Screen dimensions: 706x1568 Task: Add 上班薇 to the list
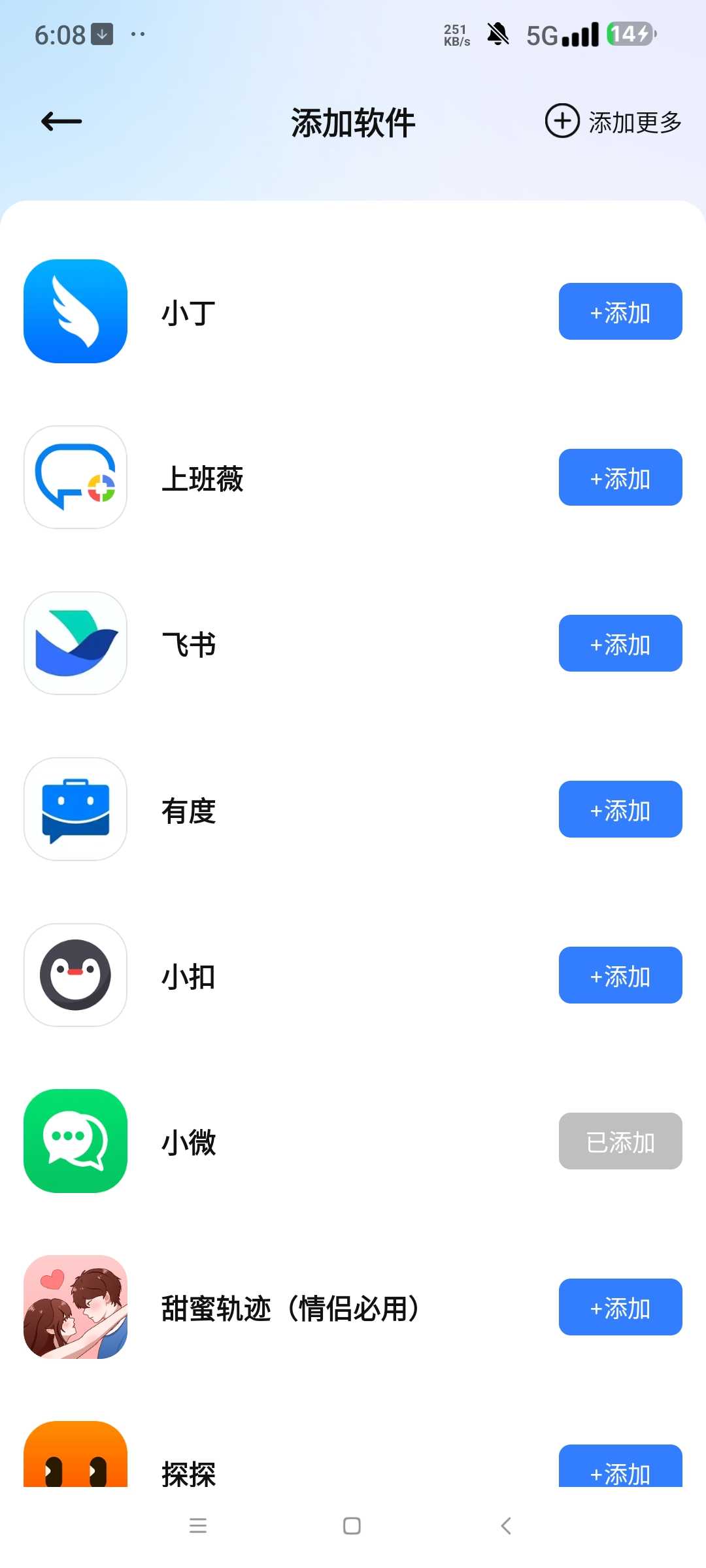(x=620, y=478)
